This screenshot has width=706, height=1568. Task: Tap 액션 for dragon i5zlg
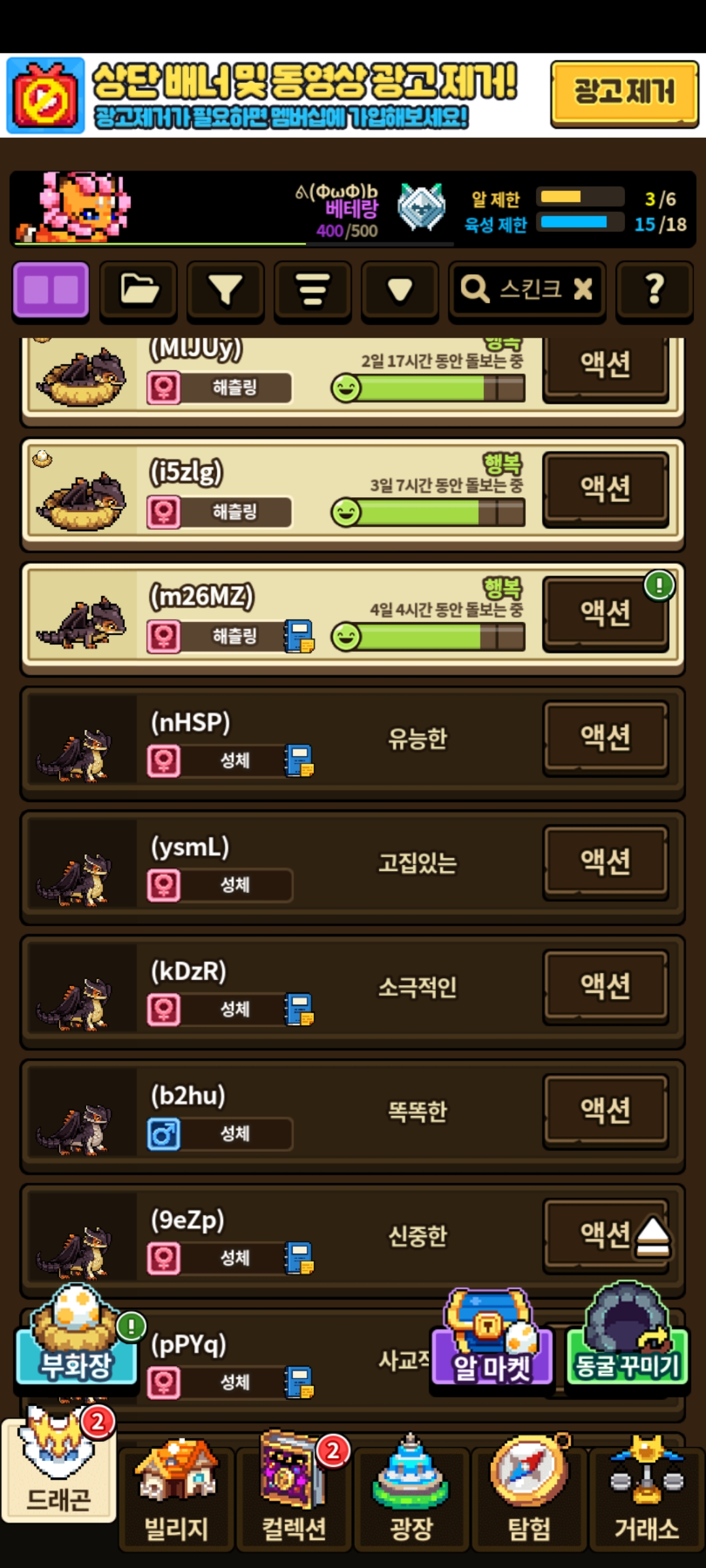pyautogui.click(x=606, y=489)
